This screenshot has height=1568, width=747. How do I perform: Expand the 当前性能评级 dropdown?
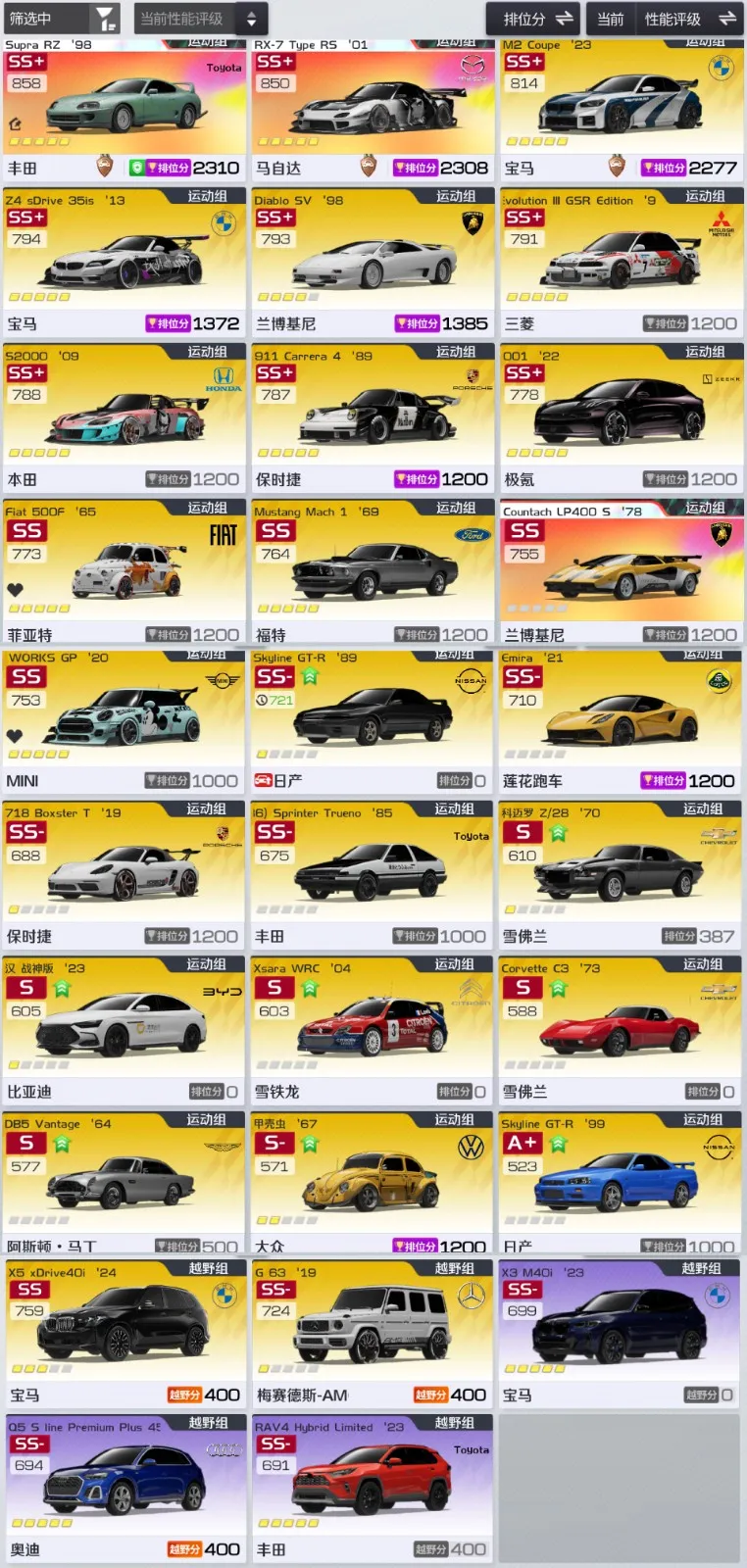[200, 19]
